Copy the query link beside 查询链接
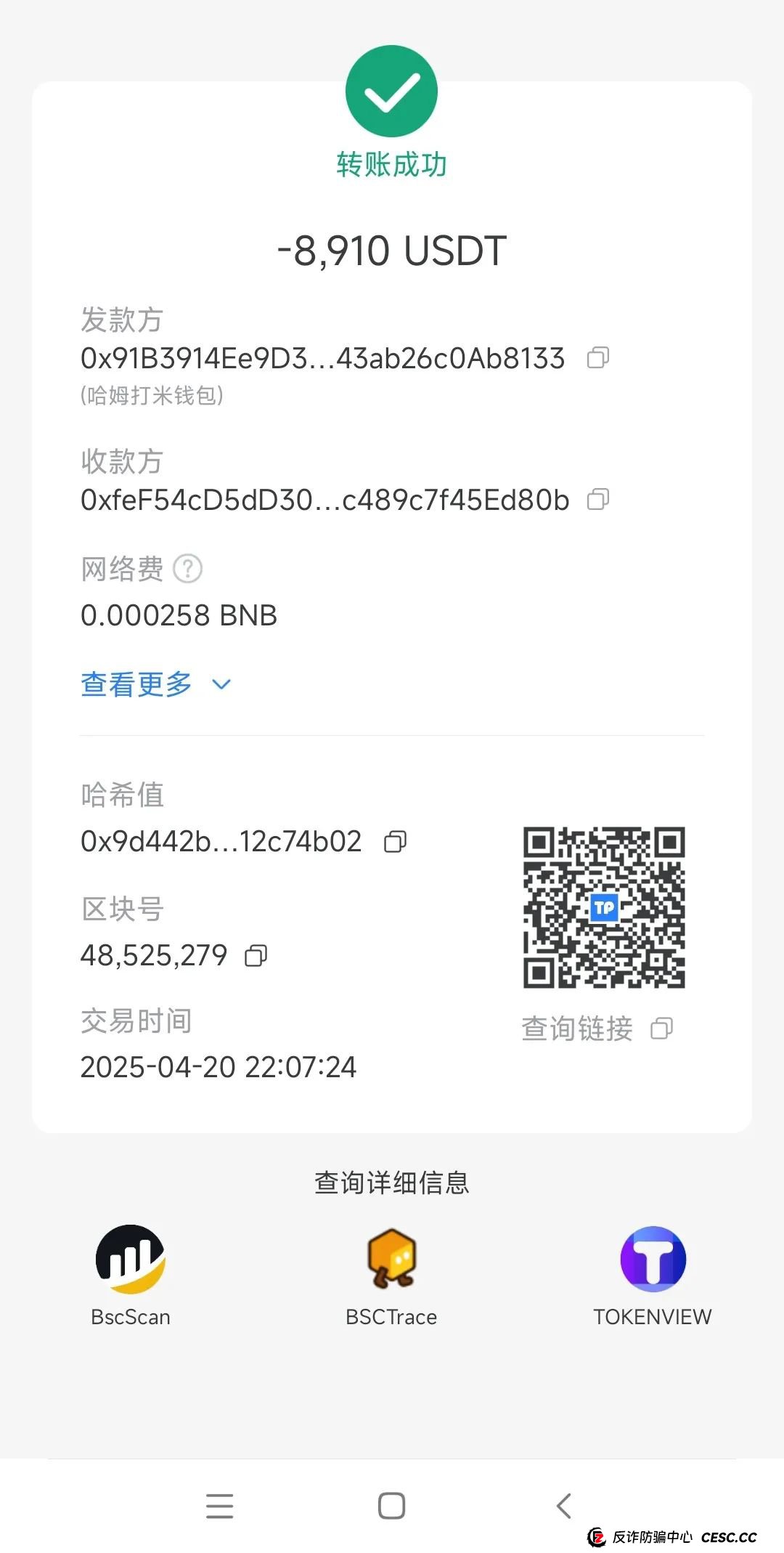The height and width of the screenshot is (1553, 784). coord(661,1028)
